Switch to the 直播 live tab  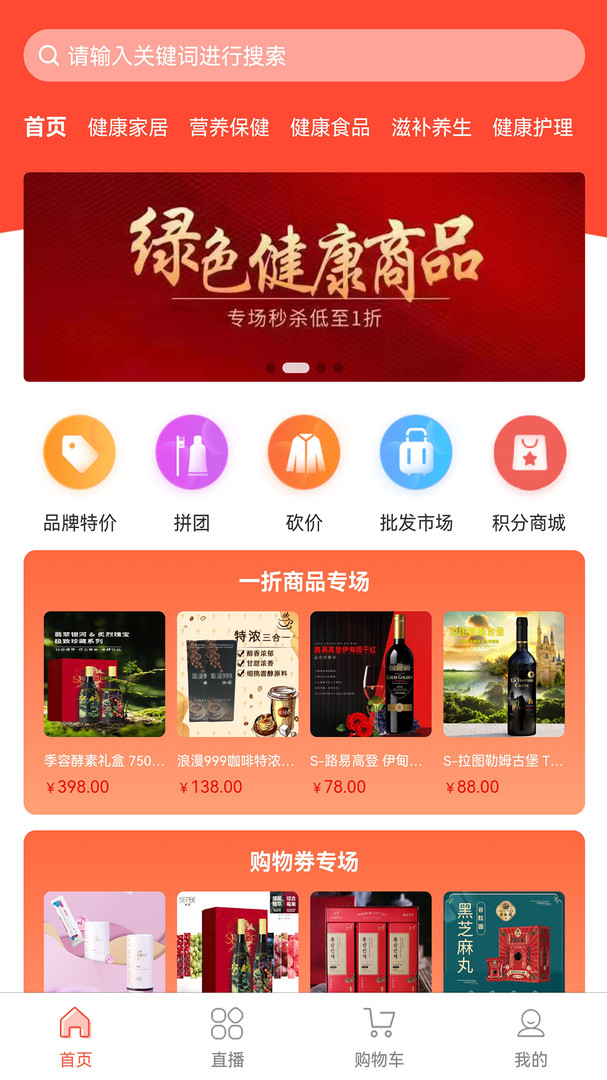coord(227,1037)
